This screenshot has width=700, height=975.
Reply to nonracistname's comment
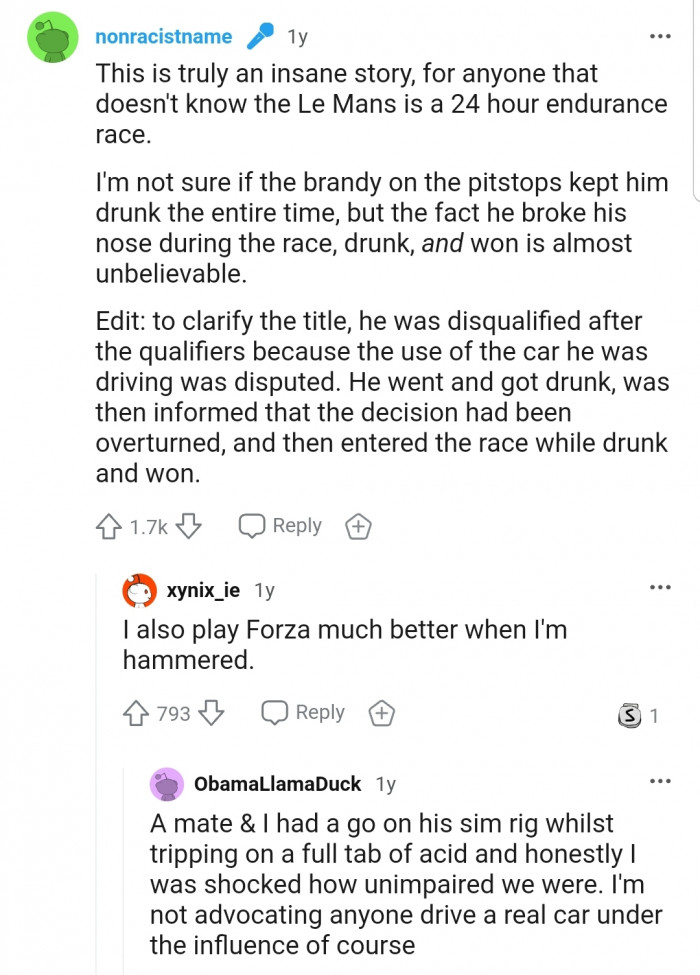click(281, 526)
